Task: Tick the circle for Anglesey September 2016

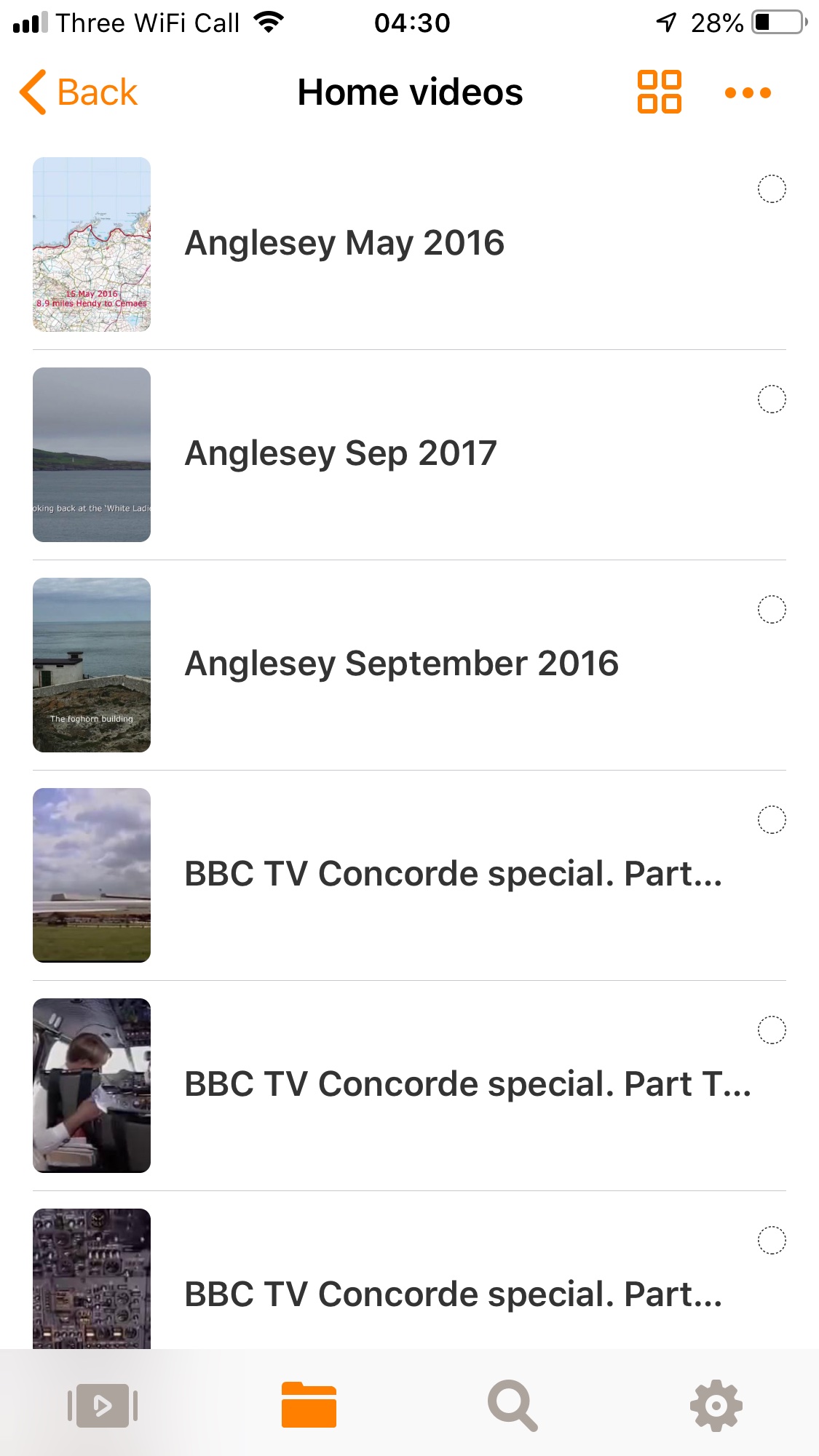Action: (772, 610)
